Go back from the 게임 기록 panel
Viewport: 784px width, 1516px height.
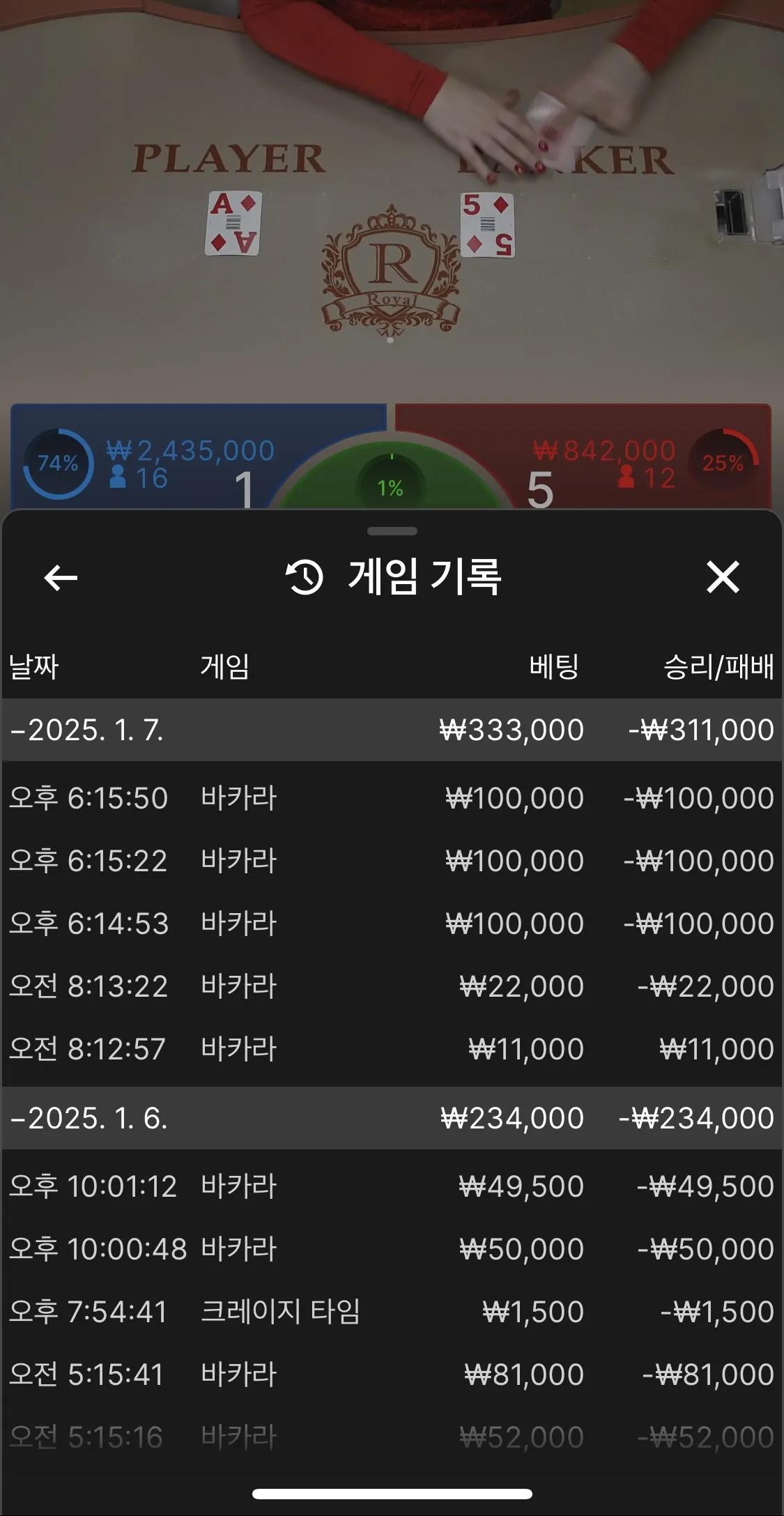[x=61, y=577]
